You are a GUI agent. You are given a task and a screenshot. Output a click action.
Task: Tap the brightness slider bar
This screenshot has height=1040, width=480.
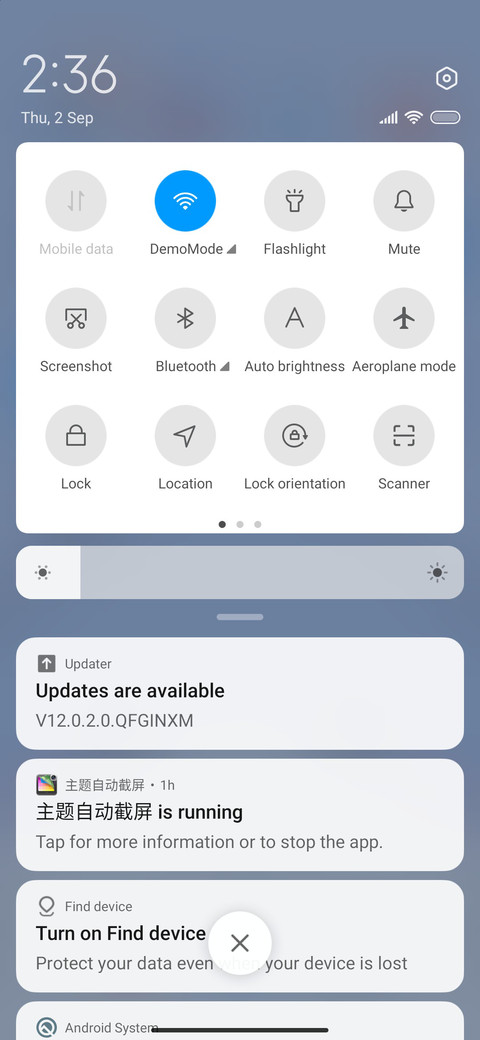pos(240,572)
